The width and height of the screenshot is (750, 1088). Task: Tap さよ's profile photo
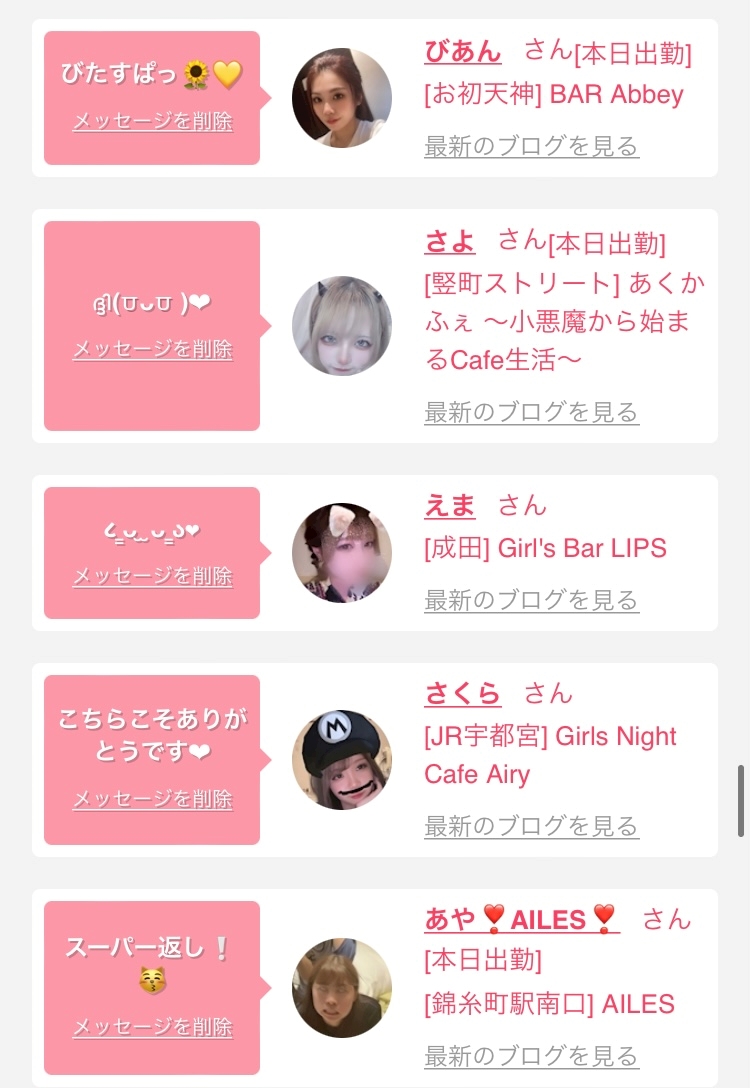341,325
